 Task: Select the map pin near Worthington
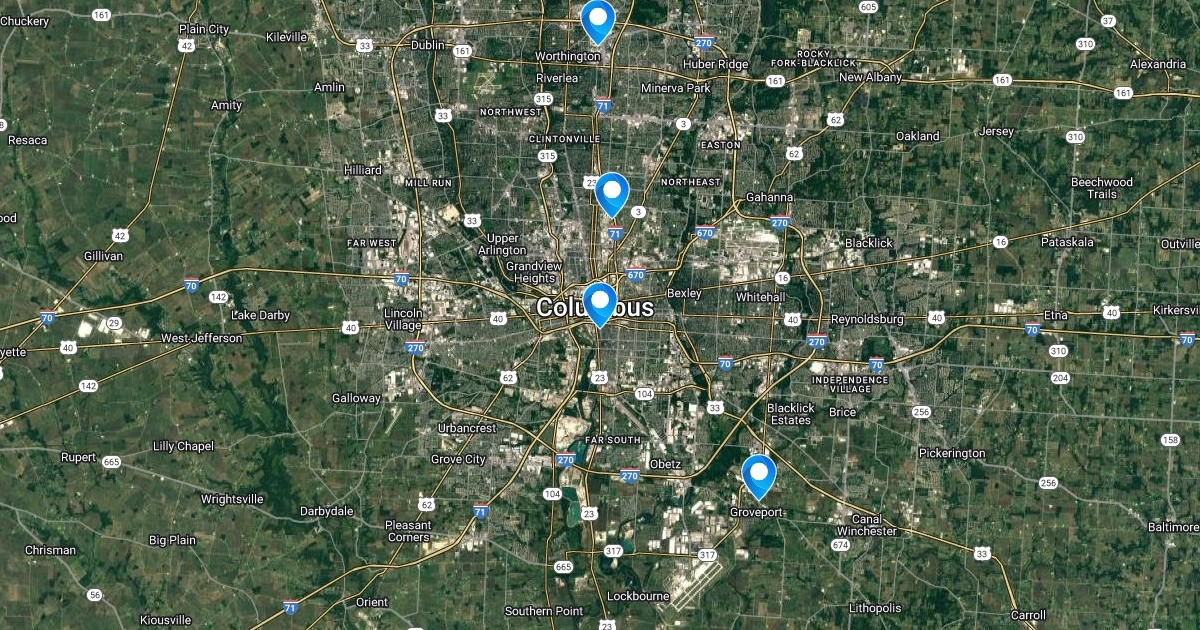pos(598,19)
